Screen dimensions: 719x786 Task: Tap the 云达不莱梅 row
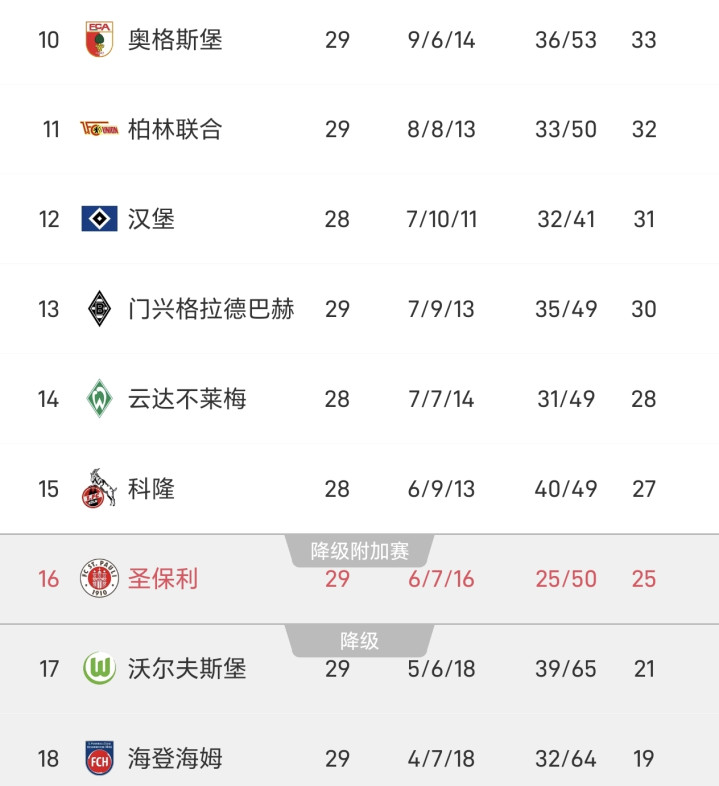360,399
